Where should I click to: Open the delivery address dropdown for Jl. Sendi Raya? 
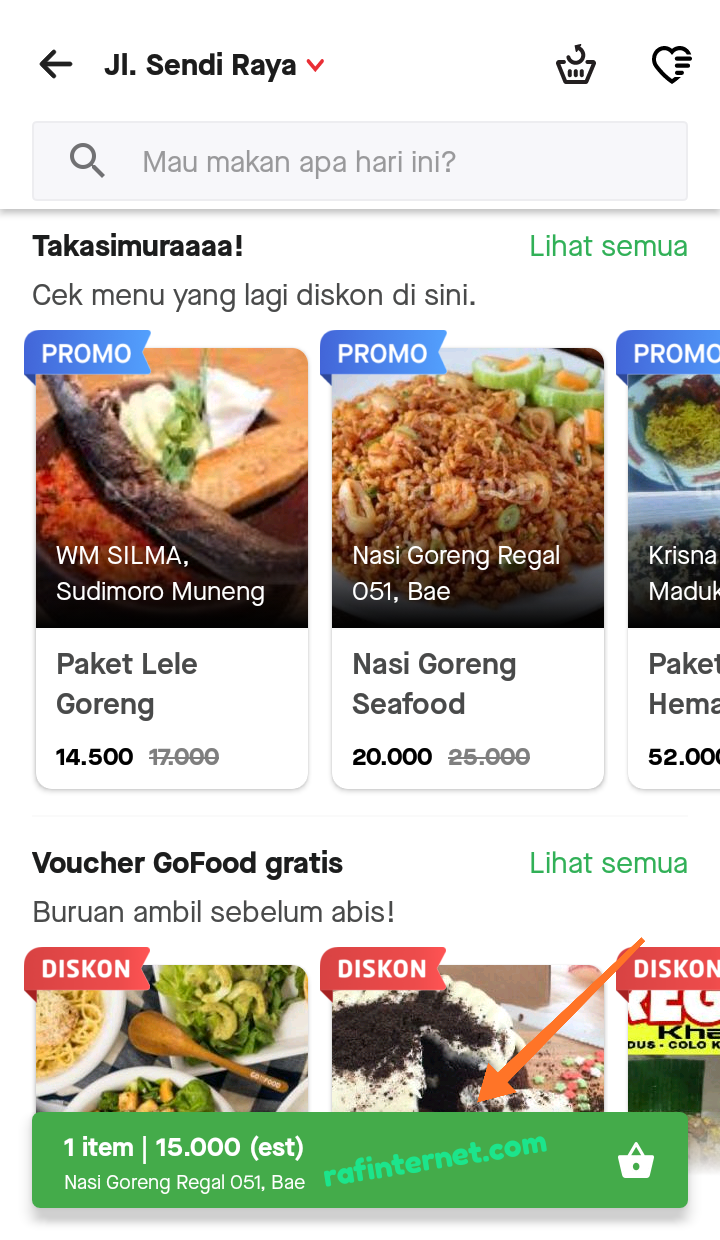[215, 64]
